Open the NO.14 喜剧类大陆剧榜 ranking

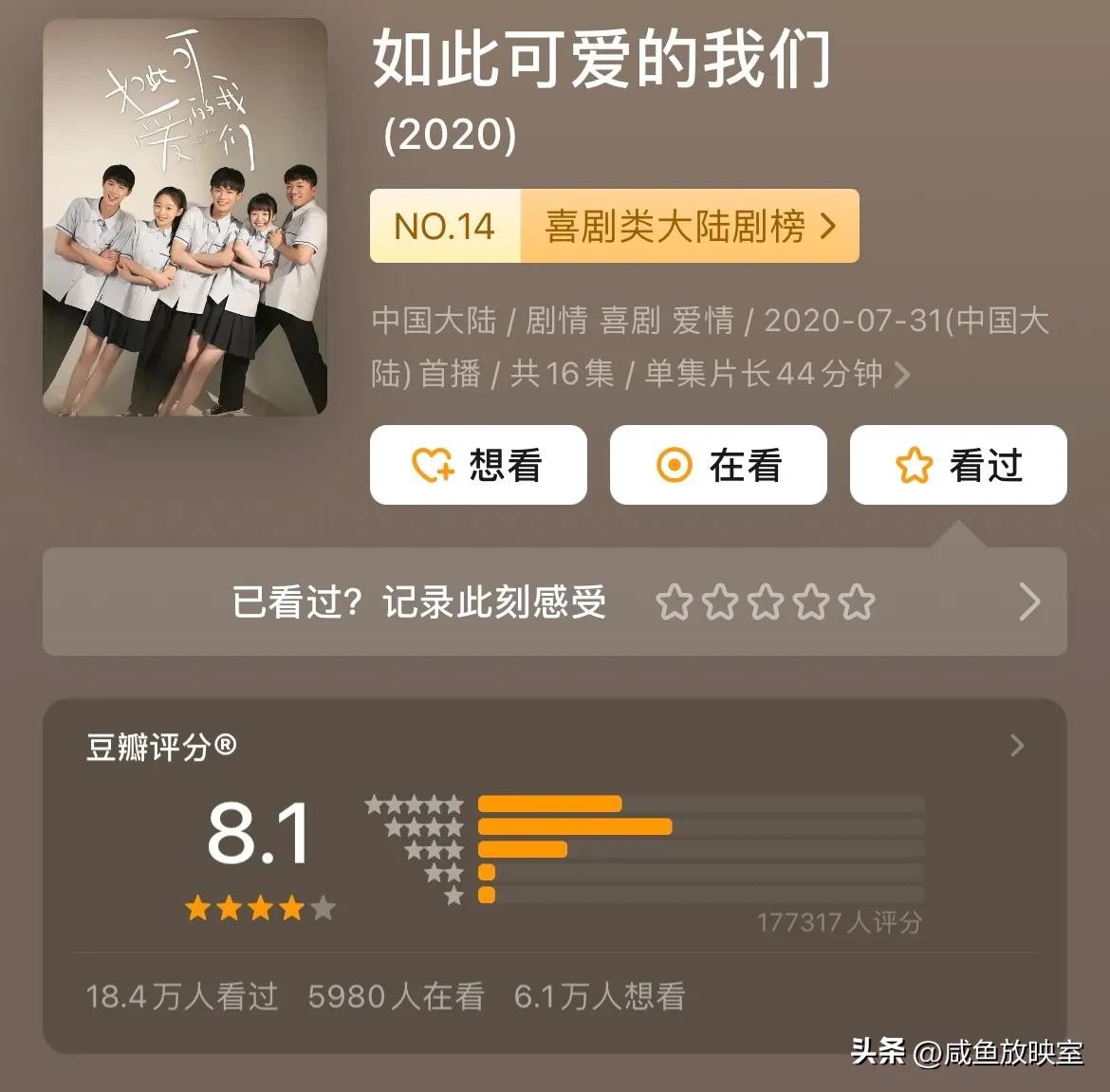(x=614, y=226)
